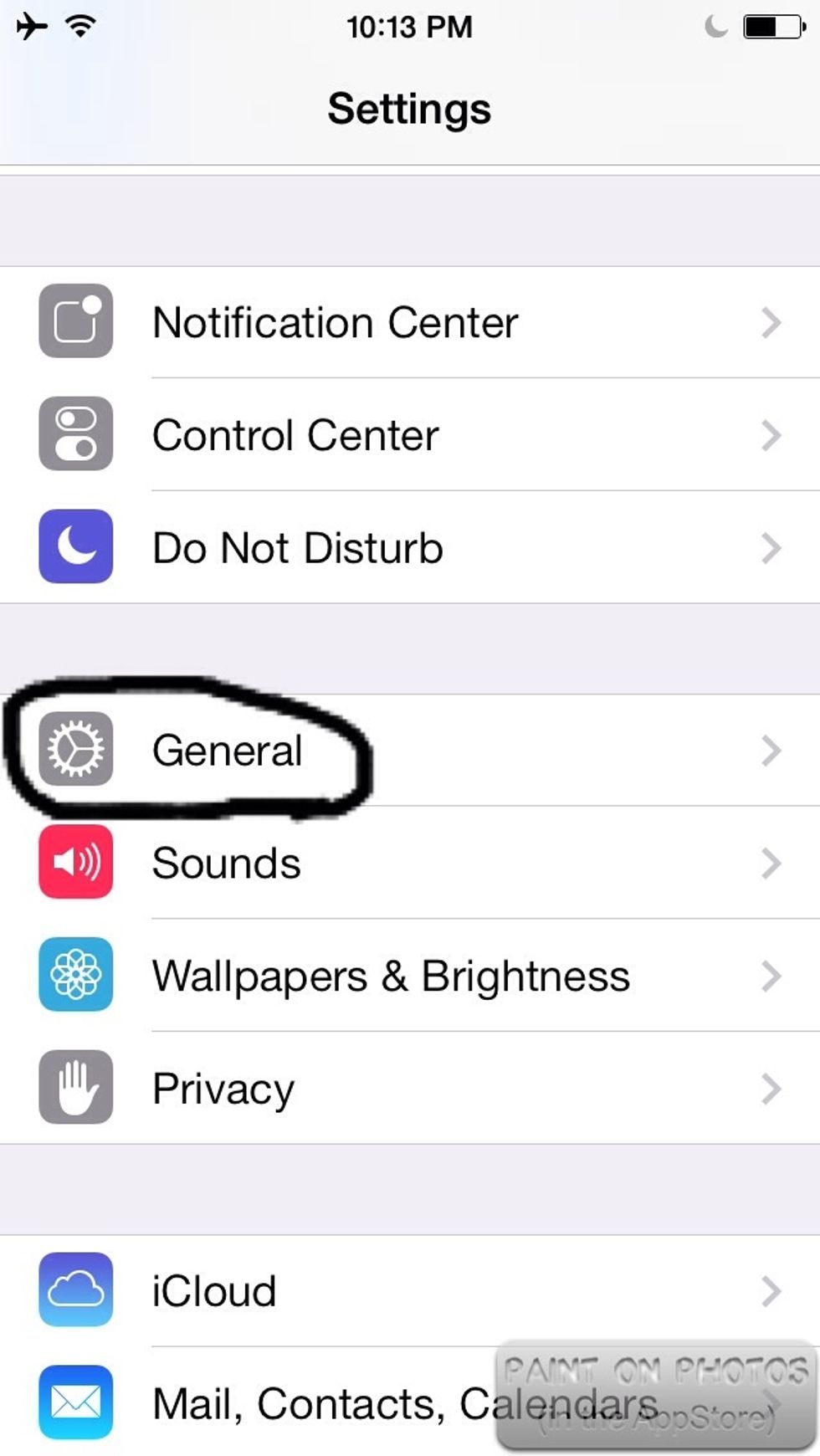The width and height of the screenshot is (820, 1456).
Task: Open Notification Center settings
Action: pos(335,323)
